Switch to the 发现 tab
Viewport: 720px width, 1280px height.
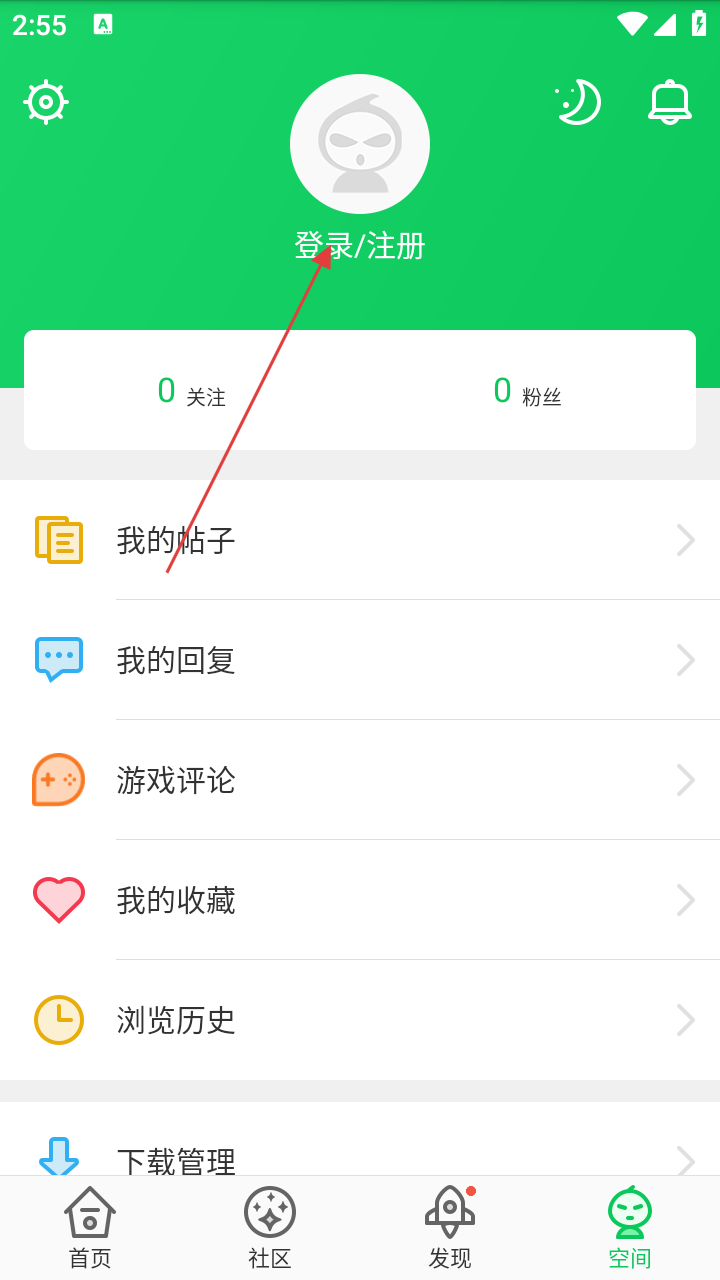click(x=450, y=1228)
